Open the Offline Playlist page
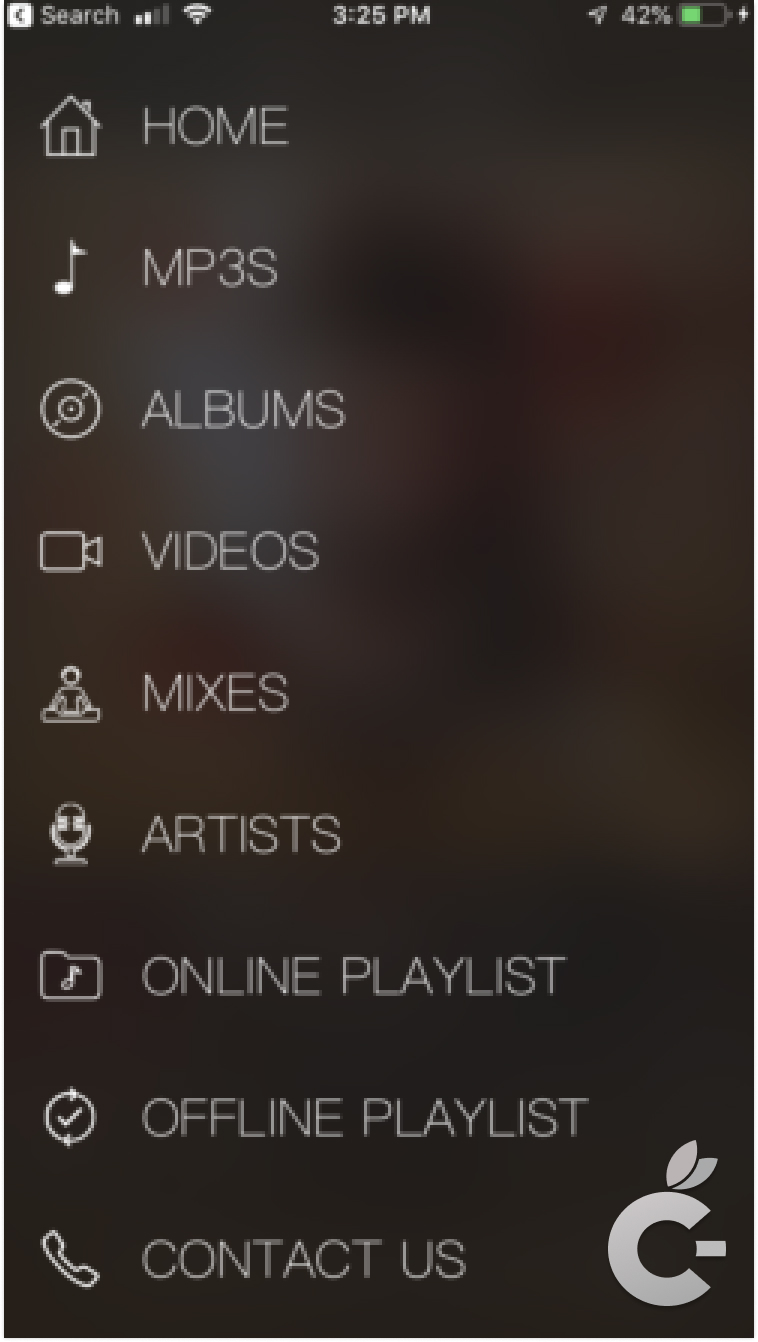758x1342 pixels. pyautogui.click(x=365, y=1119)
